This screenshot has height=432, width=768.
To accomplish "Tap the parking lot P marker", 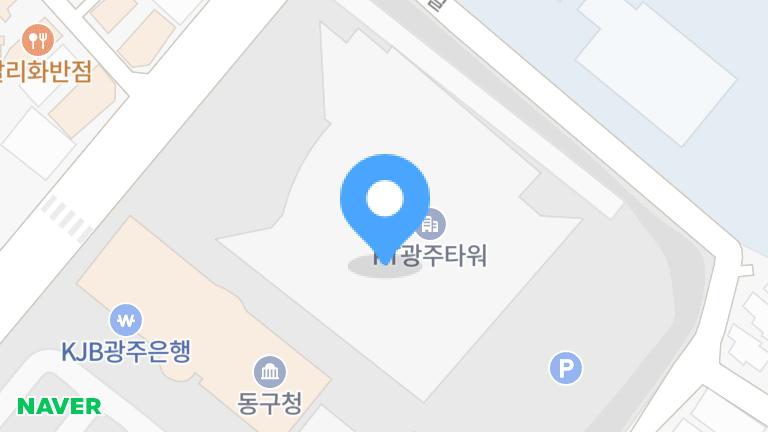I will (x=566, y=369).
